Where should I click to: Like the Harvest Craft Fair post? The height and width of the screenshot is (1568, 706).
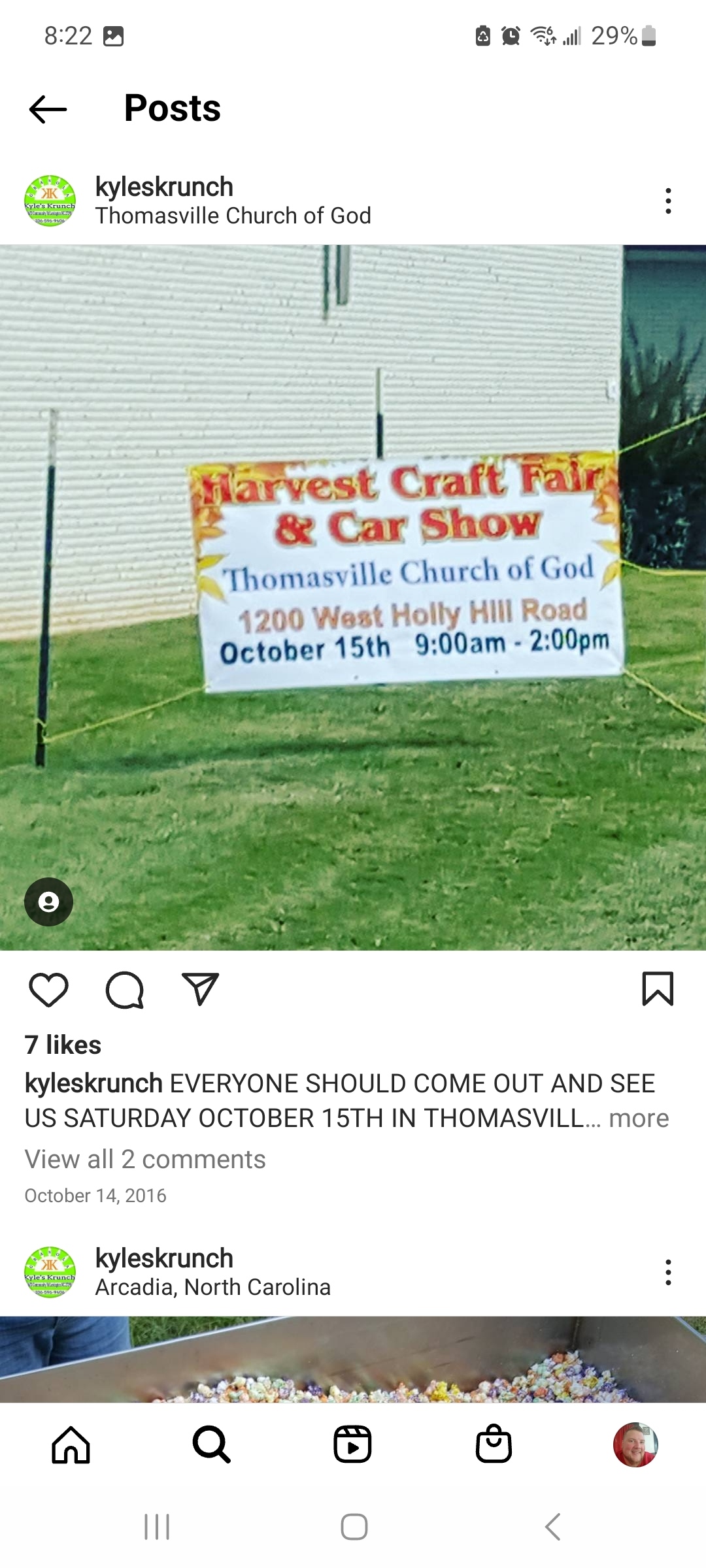pyautogui.click(x=49, y=990)
